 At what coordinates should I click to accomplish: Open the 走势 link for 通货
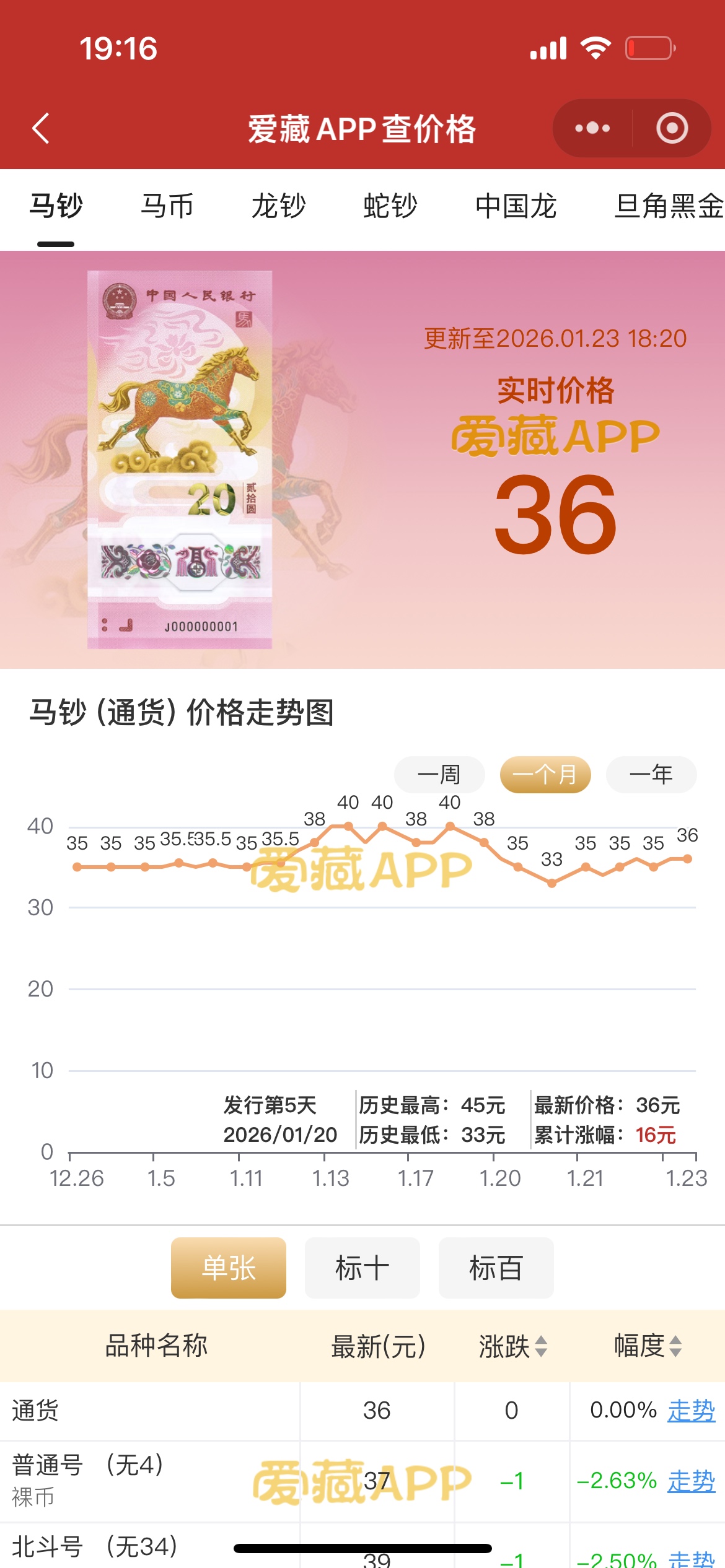click(691, 1411)
